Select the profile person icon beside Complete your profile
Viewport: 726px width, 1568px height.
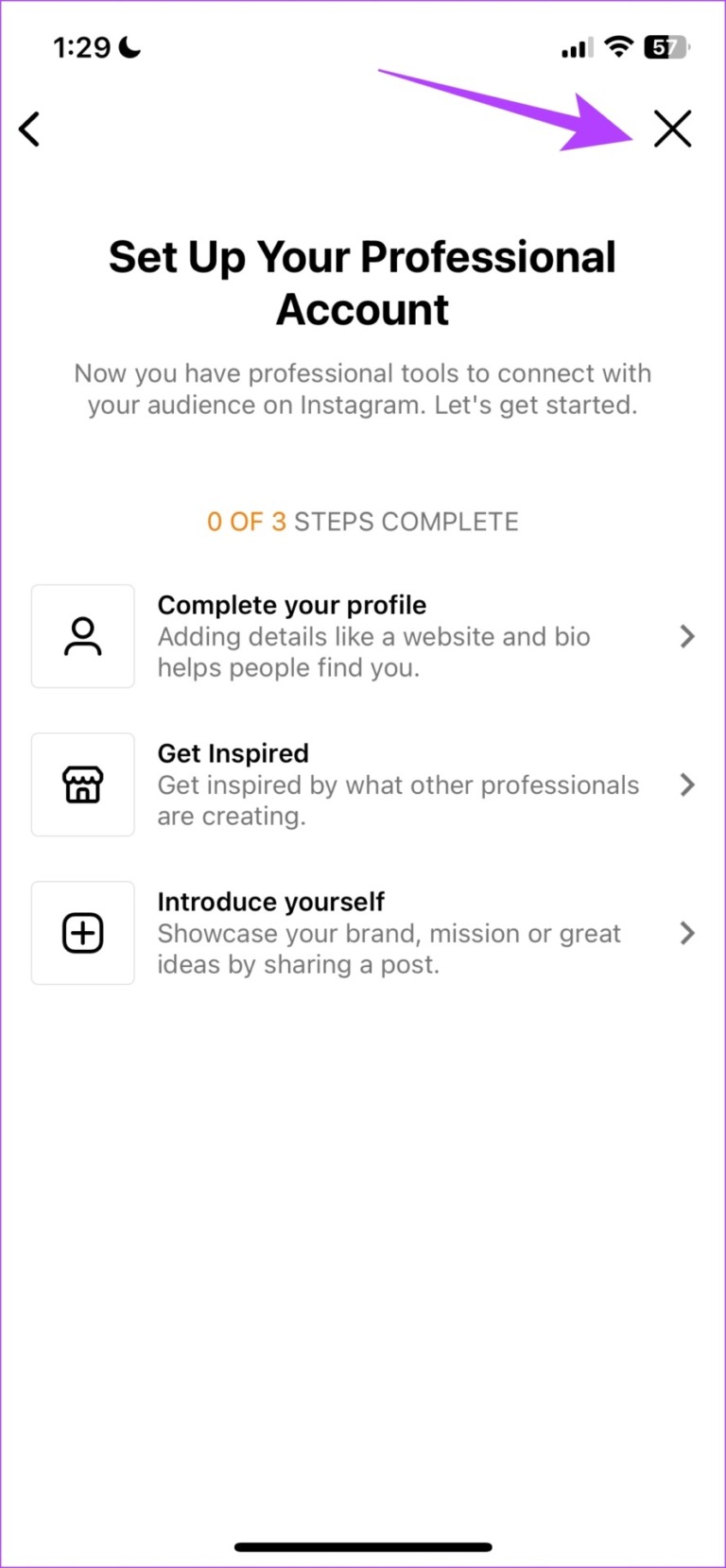tap(82, 635)
